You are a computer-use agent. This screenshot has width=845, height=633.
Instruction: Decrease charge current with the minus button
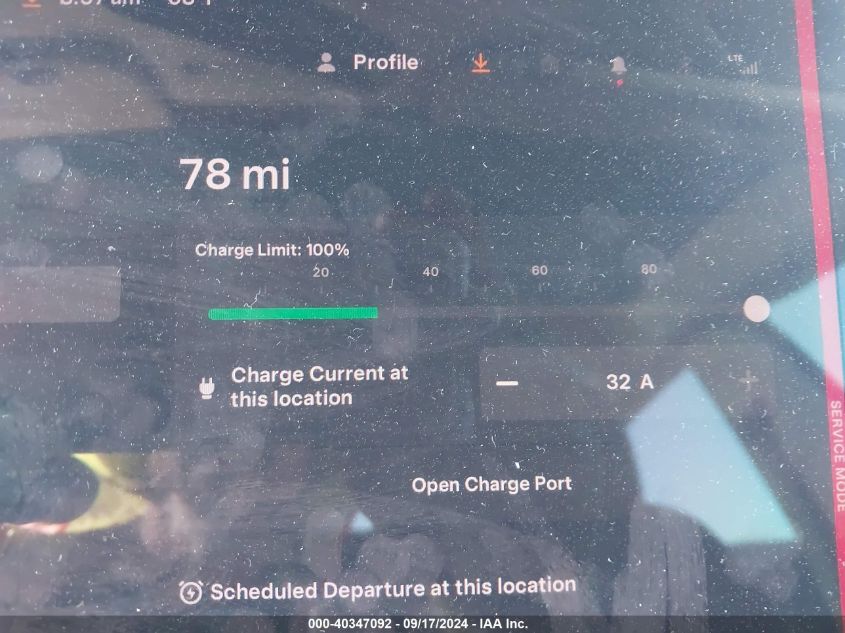(508, 383)
